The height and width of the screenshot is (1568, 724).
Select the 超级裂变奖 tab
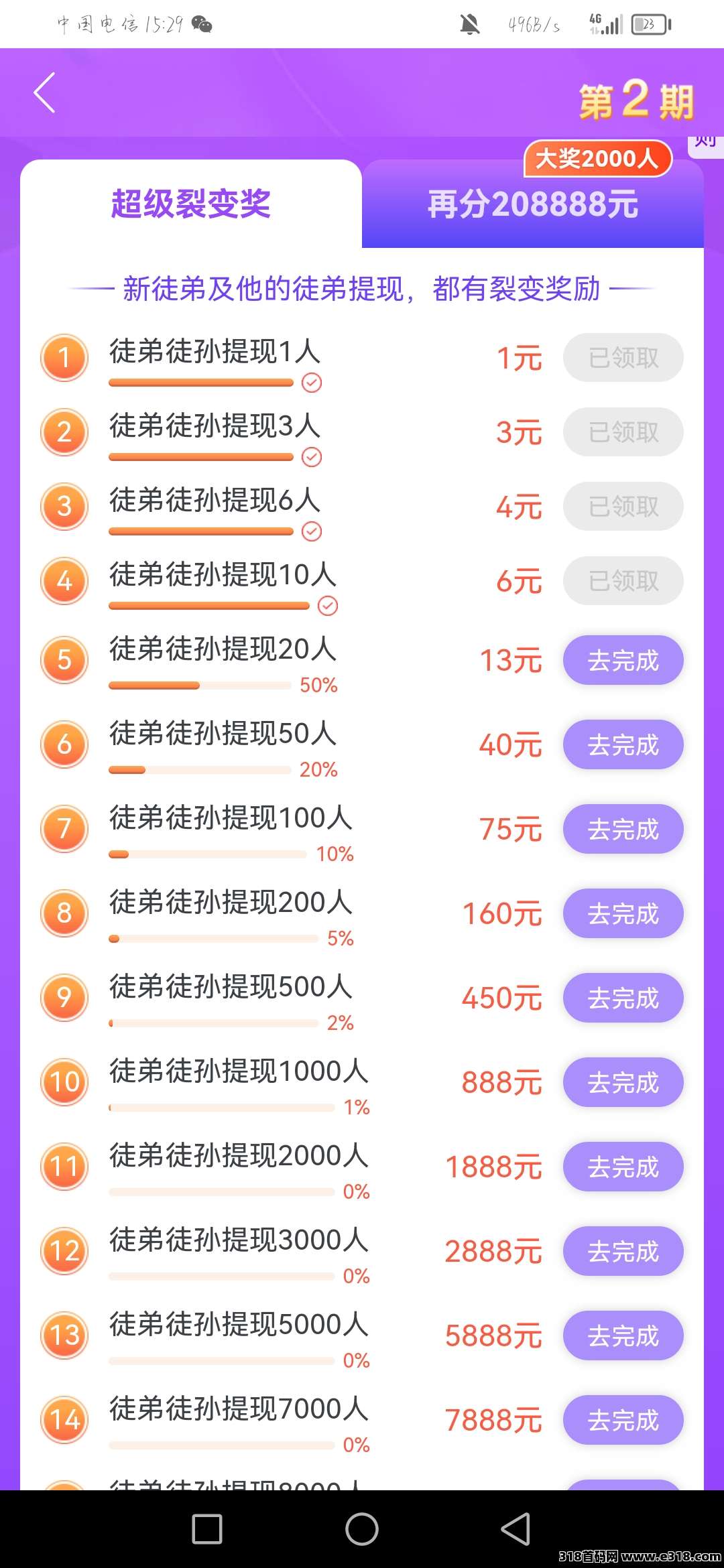[191, 204]
